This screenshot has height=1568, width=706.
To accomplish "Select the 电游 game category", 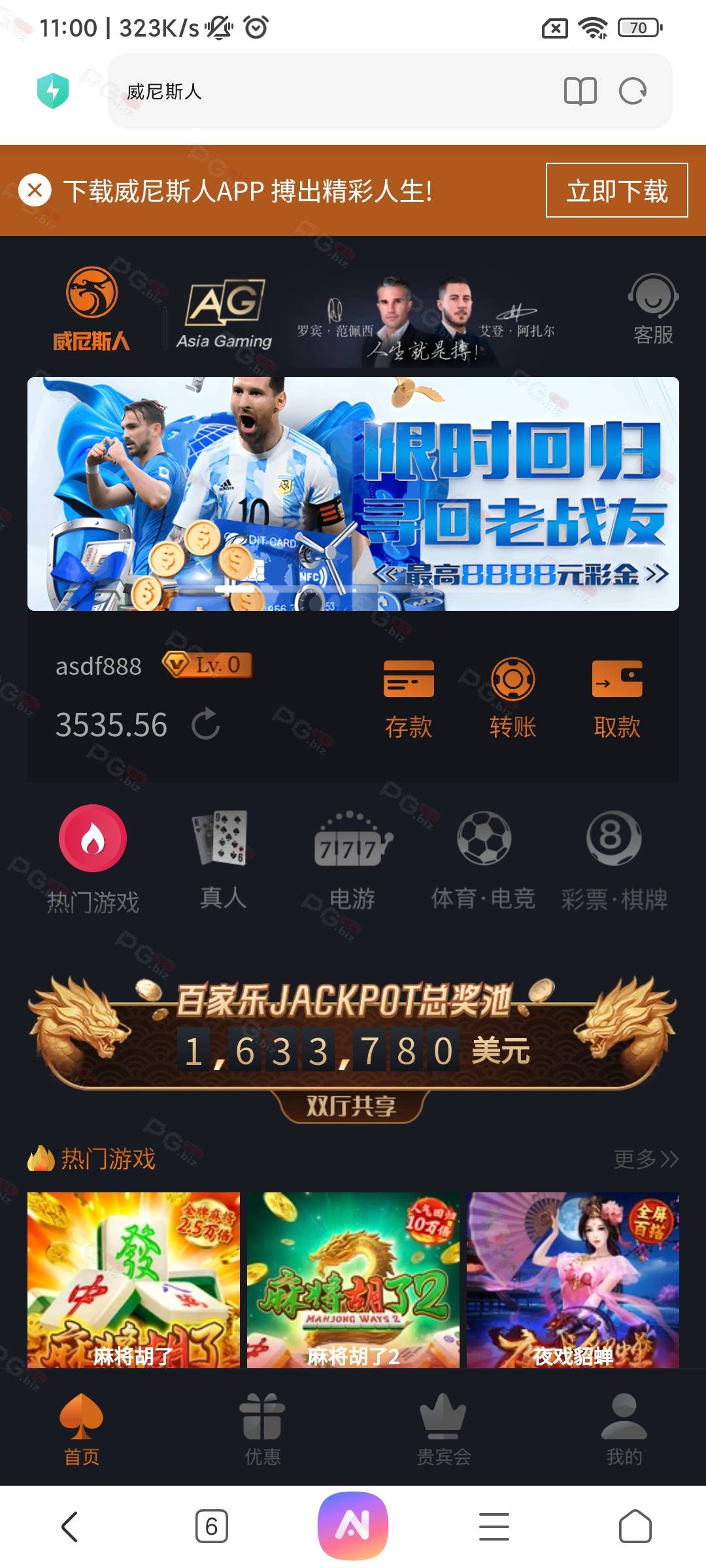I will (352, 860).
